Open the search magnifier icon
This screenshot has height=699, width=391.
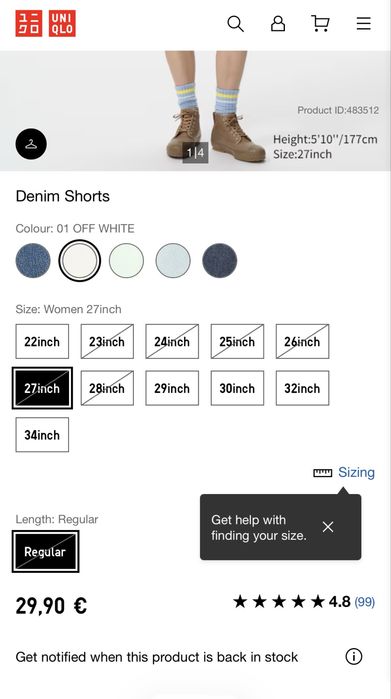pos(235,24)
